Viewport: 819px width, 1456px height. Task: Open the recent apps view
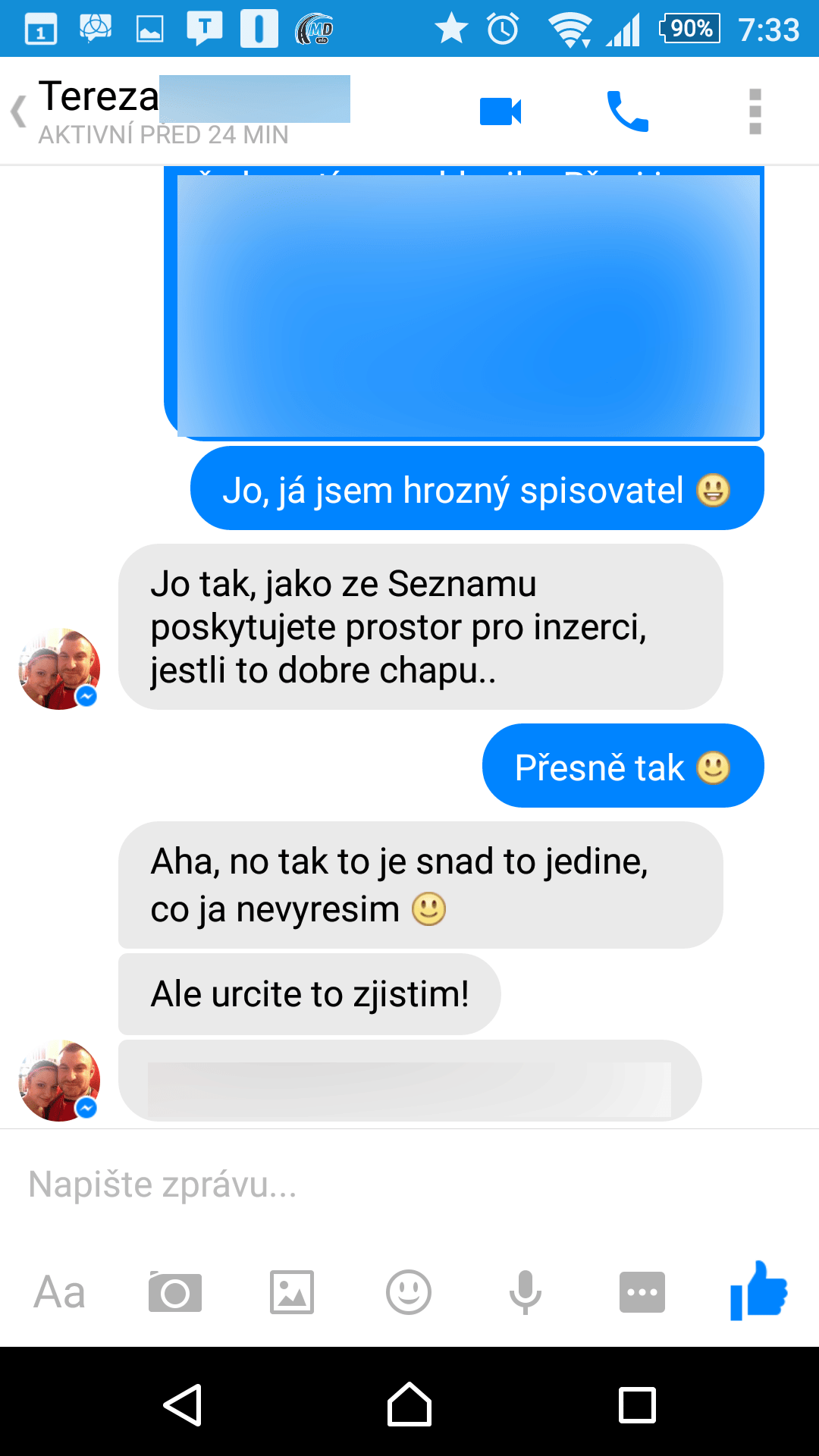(x=637, y=1404)
